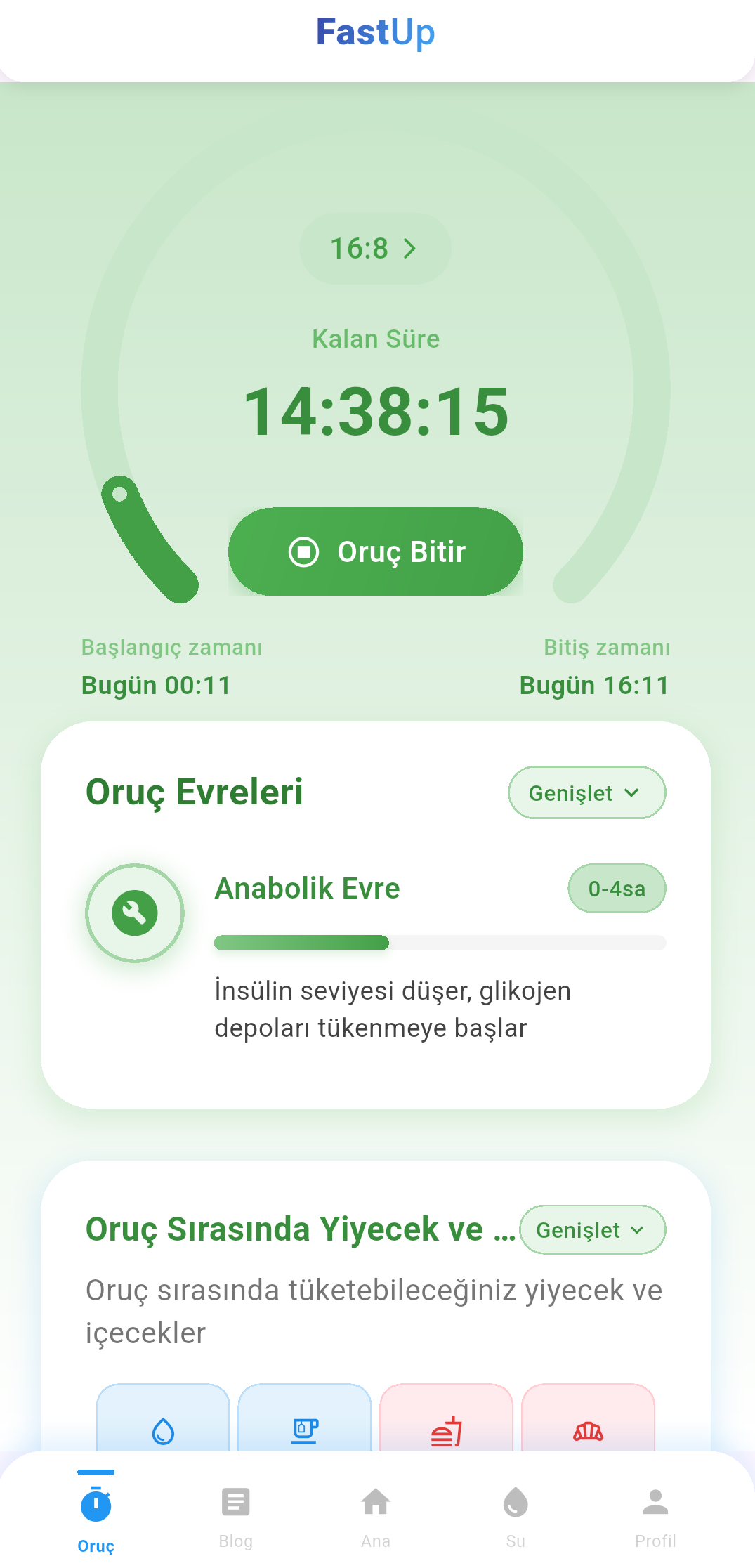Expand the Oruç Sırasında Yiyecek section
The height and width of the screenshot is (1568, 755).
pos(592,1229)
